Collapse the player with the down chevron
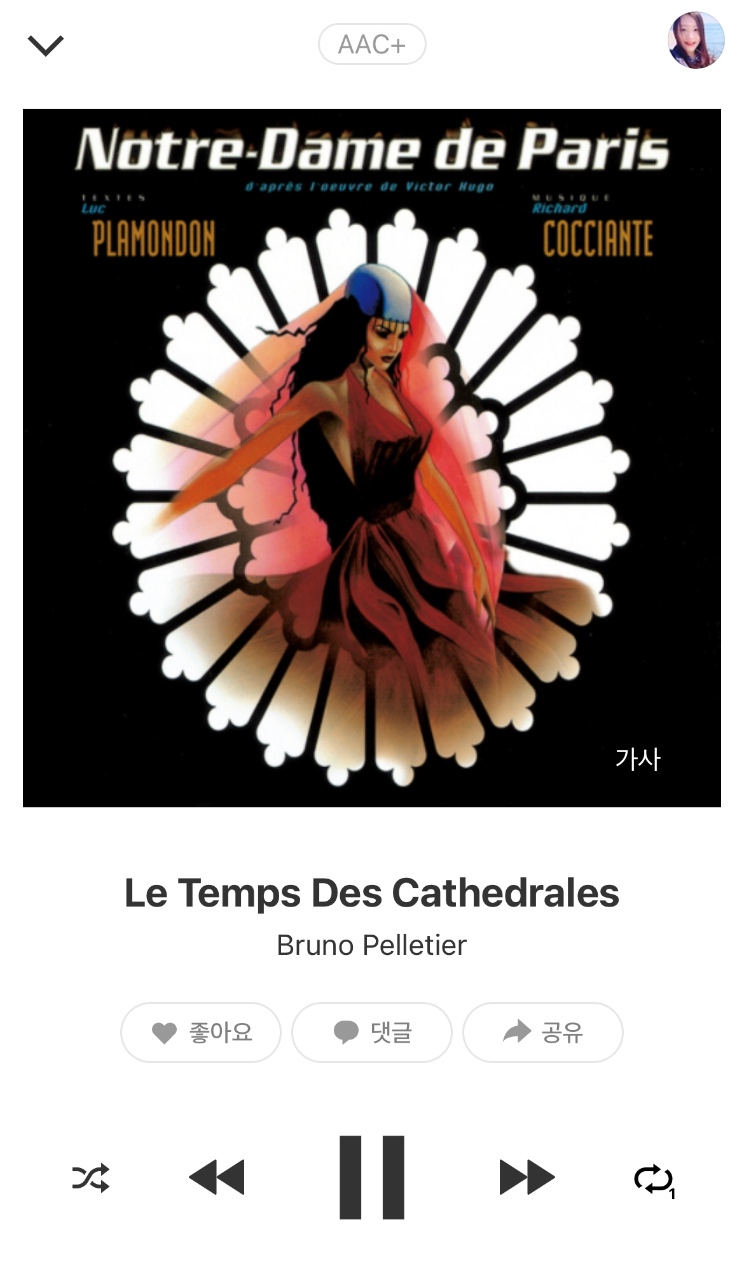Screen dimensions: 744x1280 click(x=46, y=45)
